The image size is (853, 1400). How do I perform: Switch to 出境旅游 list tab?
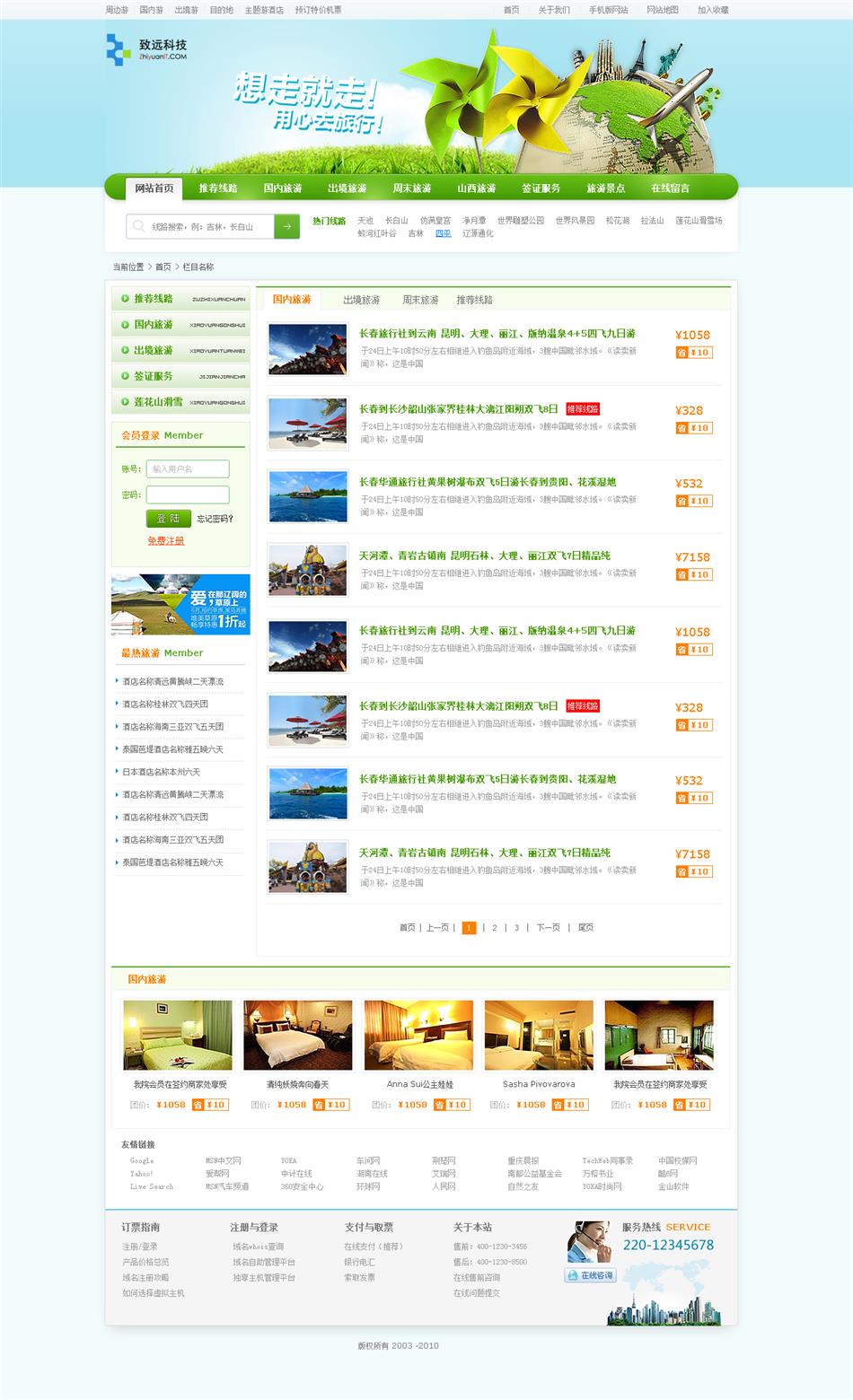[x=361, y=300]
